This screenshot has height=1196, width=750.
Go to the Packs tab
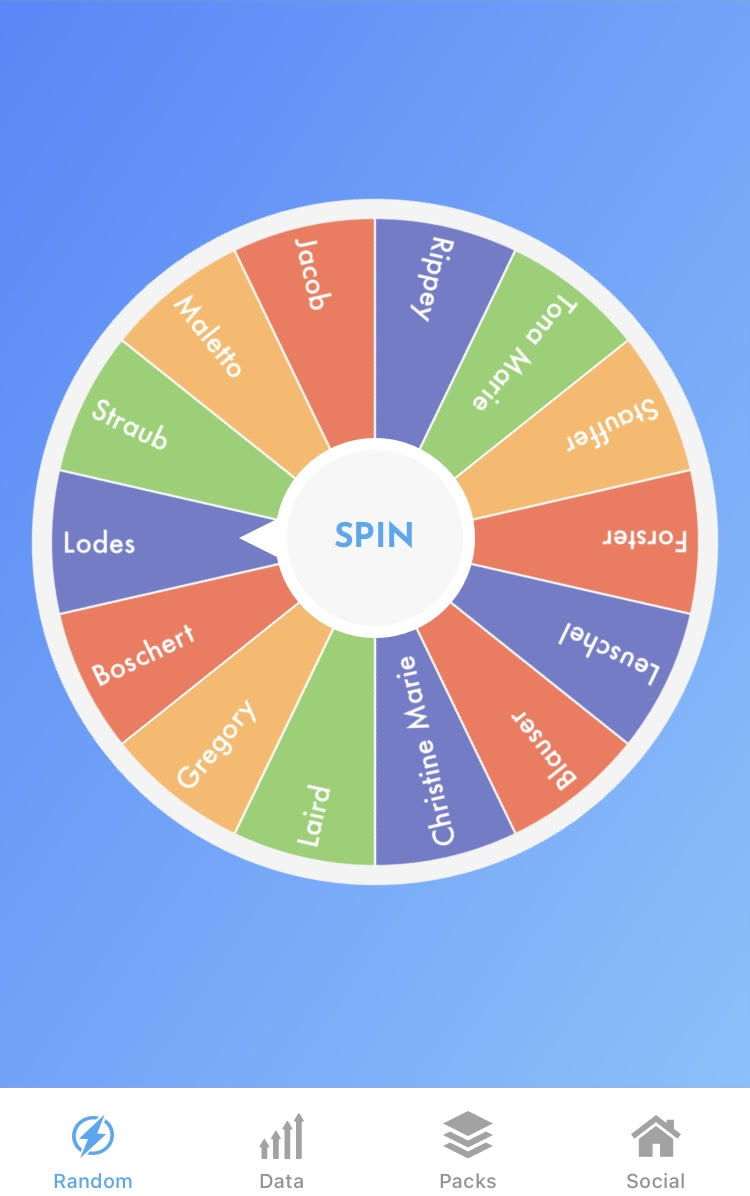pos(467,1150)
